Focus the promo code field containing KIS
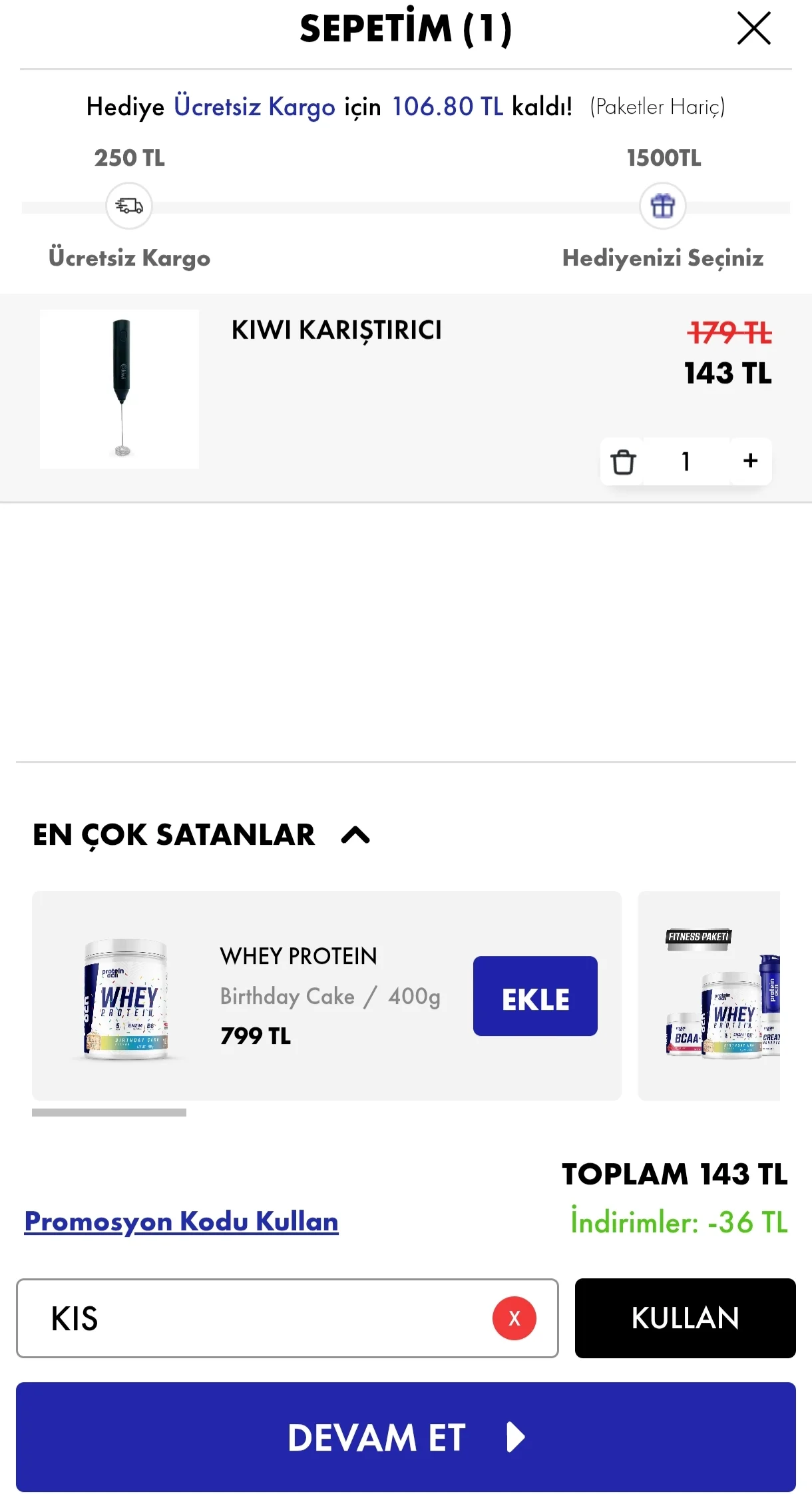The height and width of the screenshot is (1494, 812). pos(253,1318)
